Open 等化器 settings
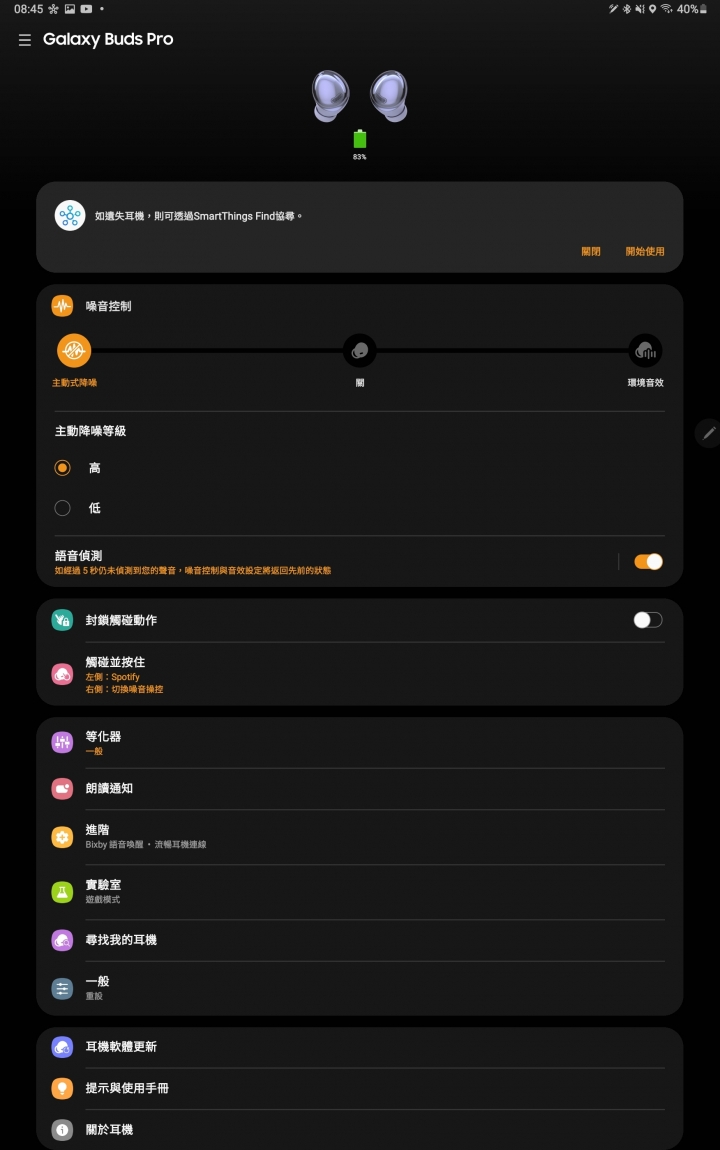The height and width of the screenshot is (1150, 720). [359, 742]
